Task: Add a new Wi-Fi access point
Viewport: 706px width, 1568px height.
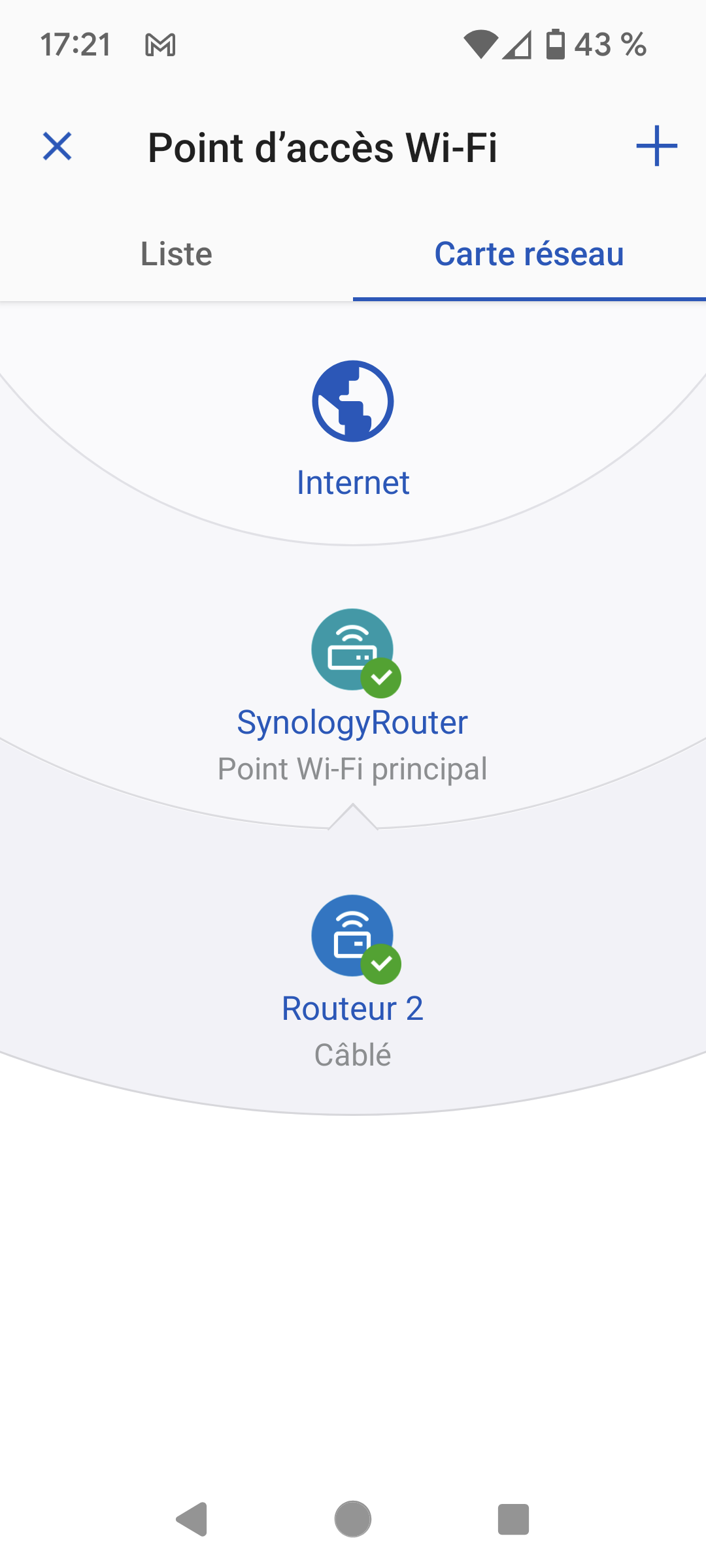Action: point(656,146)
